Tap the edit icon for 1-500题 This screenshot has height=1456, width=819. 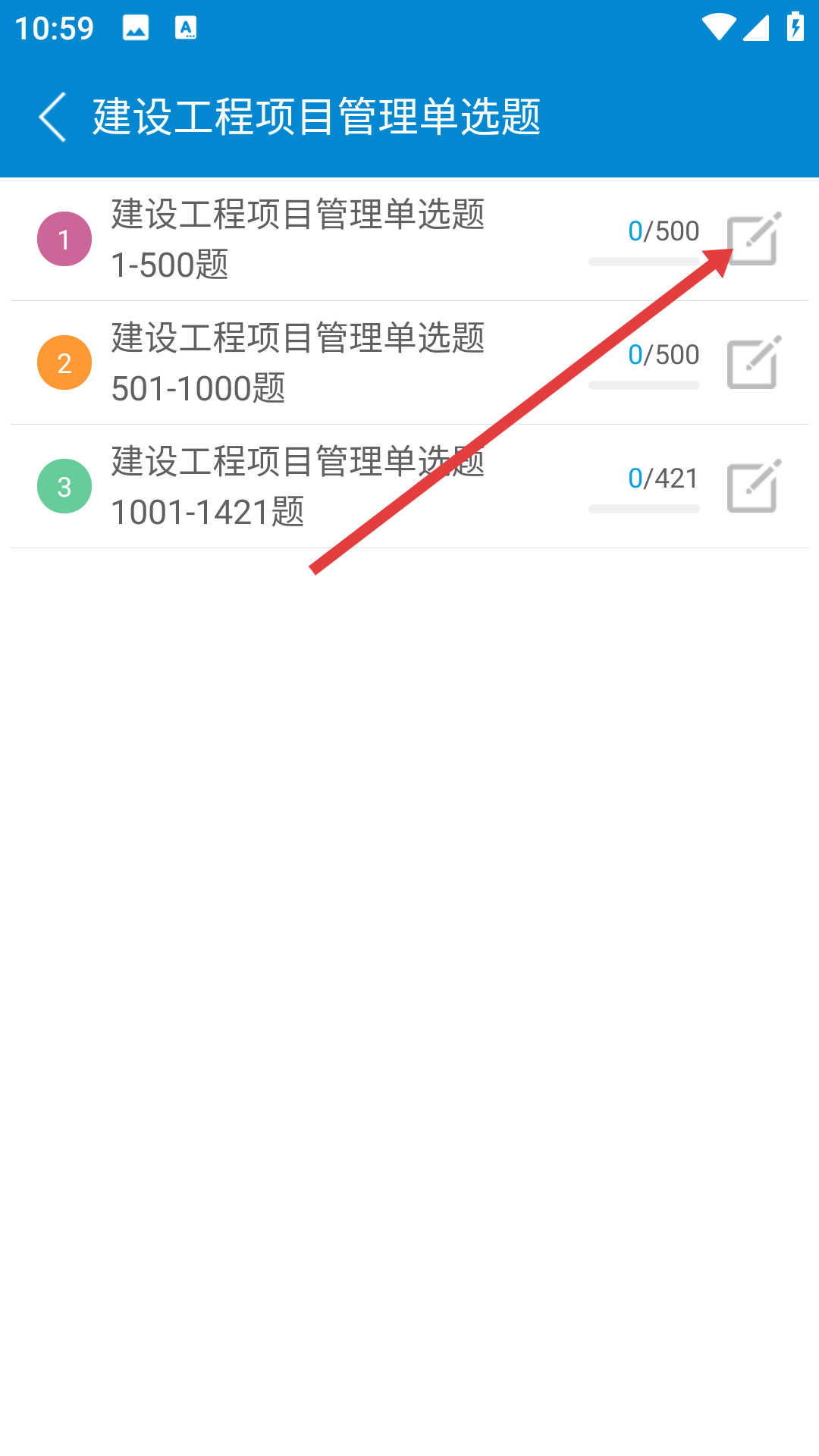coord(753,240)
